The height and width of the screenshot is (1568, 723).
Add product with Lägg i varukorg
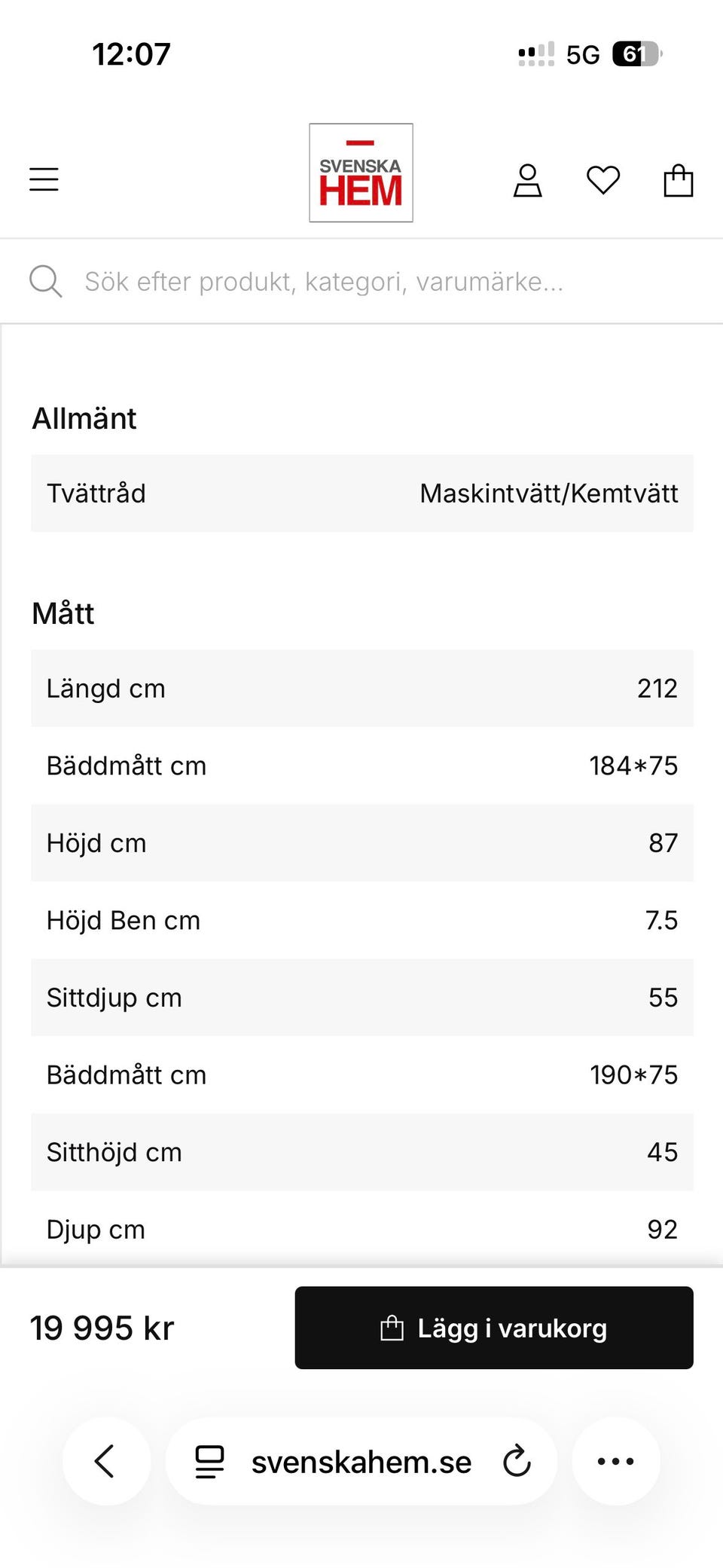pos(494,1328)
